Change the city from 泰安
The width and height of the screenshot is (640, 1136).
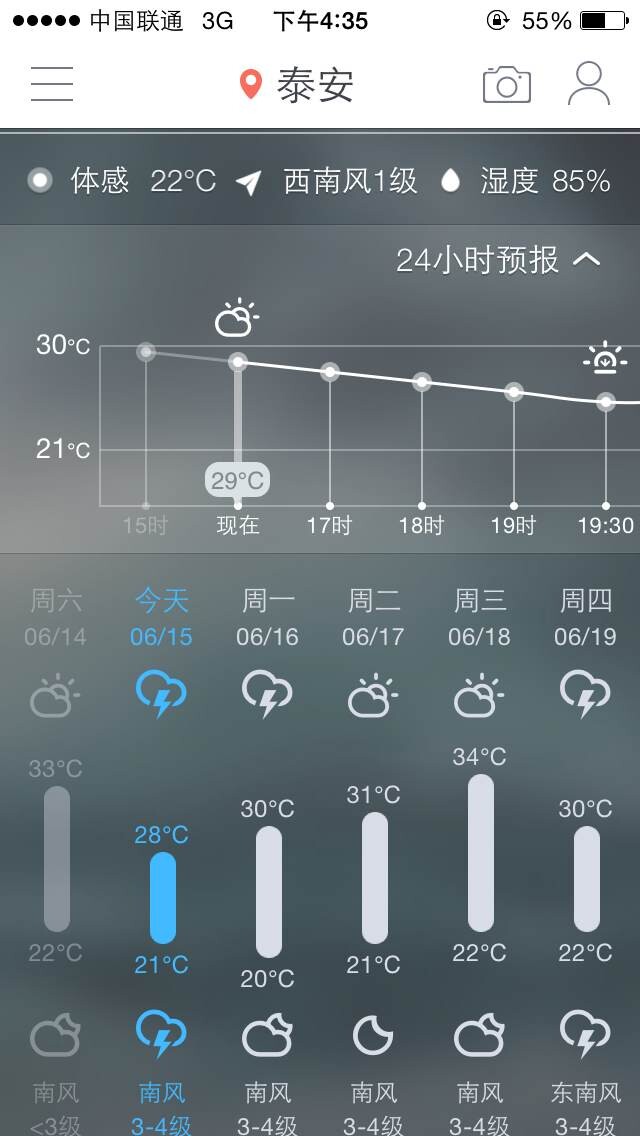point(297,85)
